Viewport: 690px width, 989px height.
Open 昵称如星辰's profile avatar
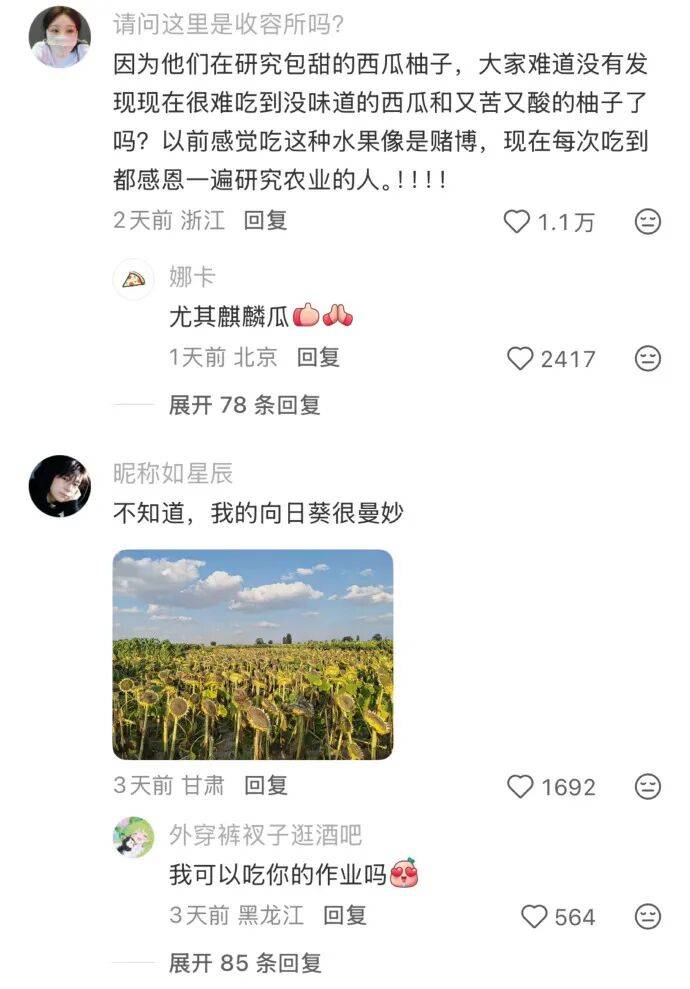click(60, 486)
